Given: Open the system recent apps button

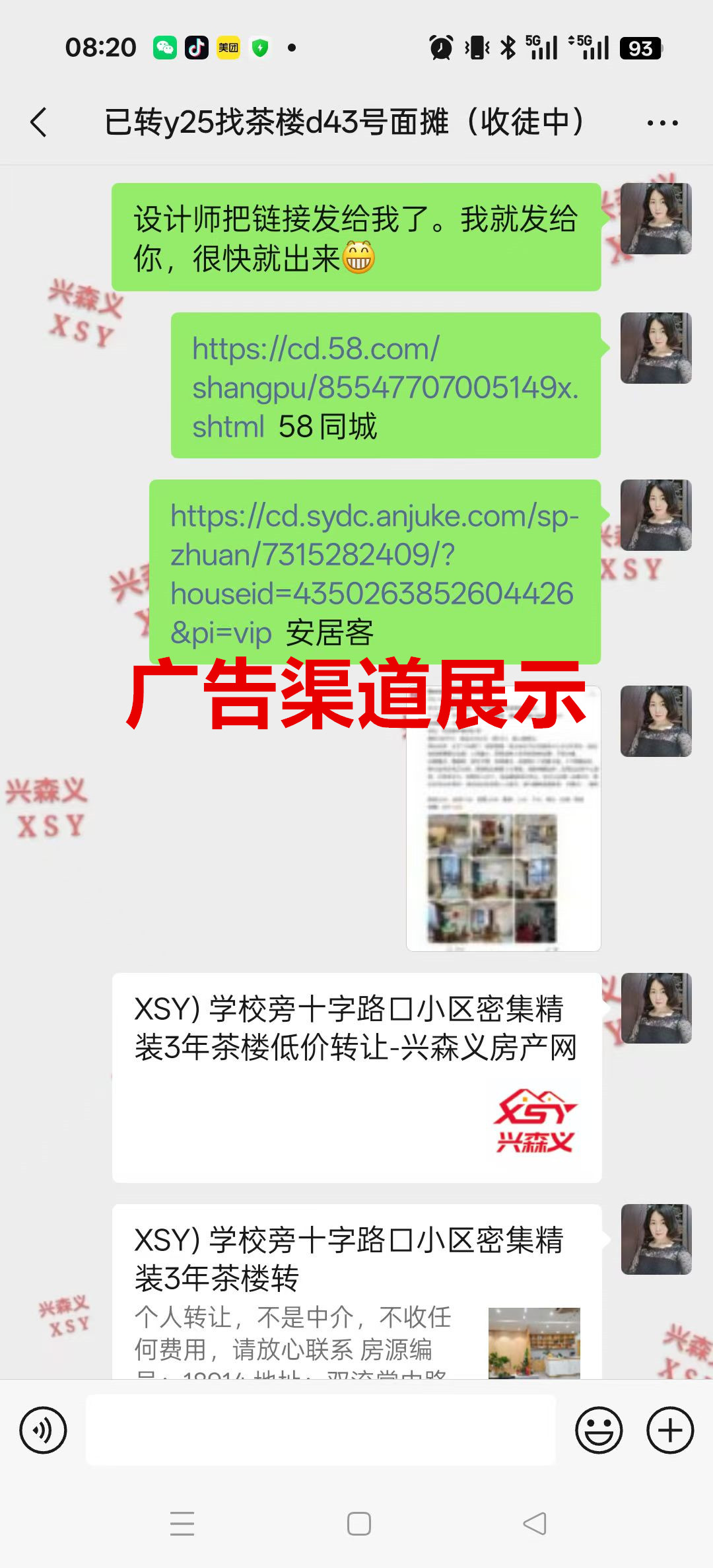Looking at the screenshot, I should [x=182, y=1524].
